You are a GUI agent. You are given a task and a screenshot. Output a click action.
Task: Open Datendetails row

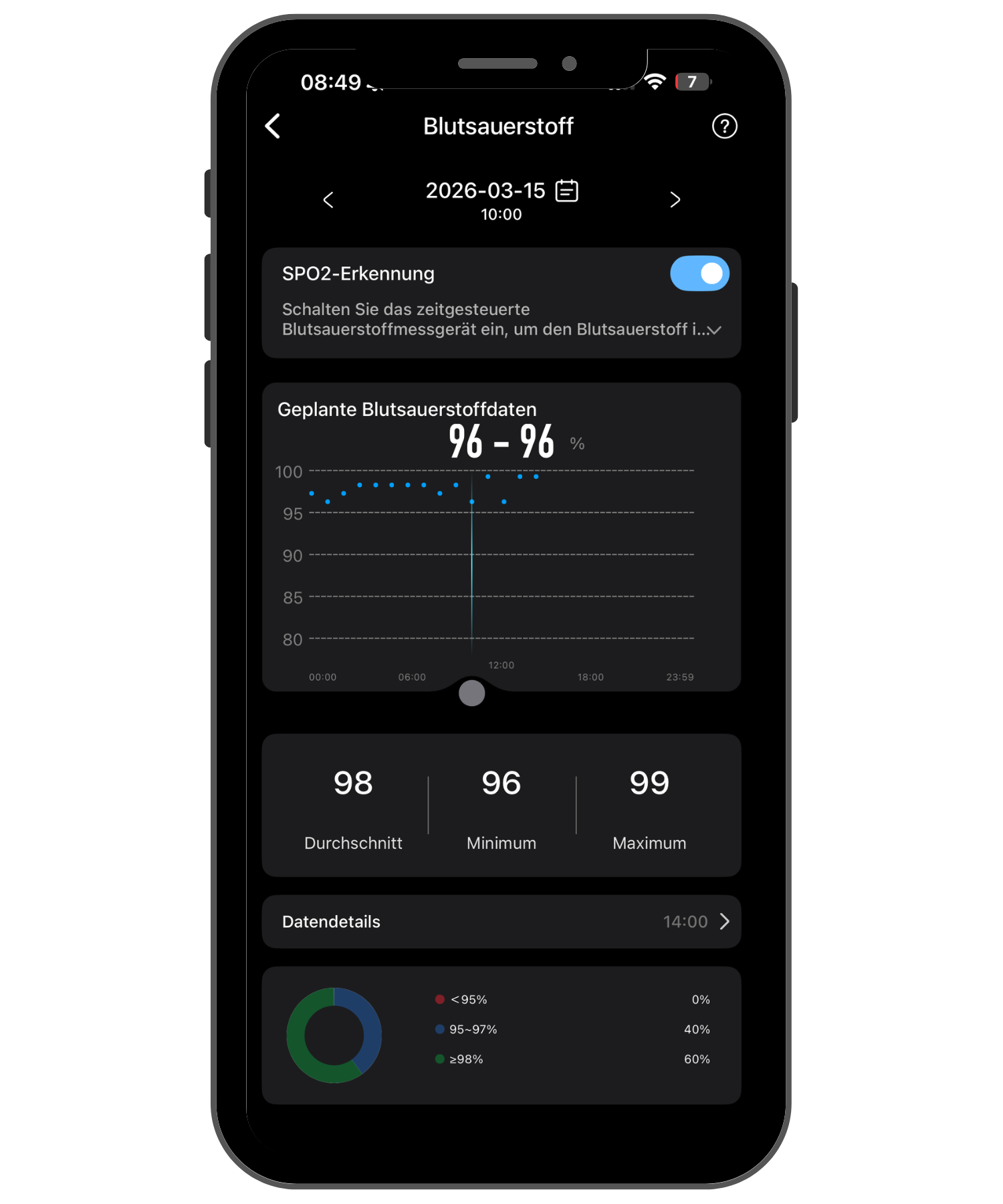tap(501, 921)
